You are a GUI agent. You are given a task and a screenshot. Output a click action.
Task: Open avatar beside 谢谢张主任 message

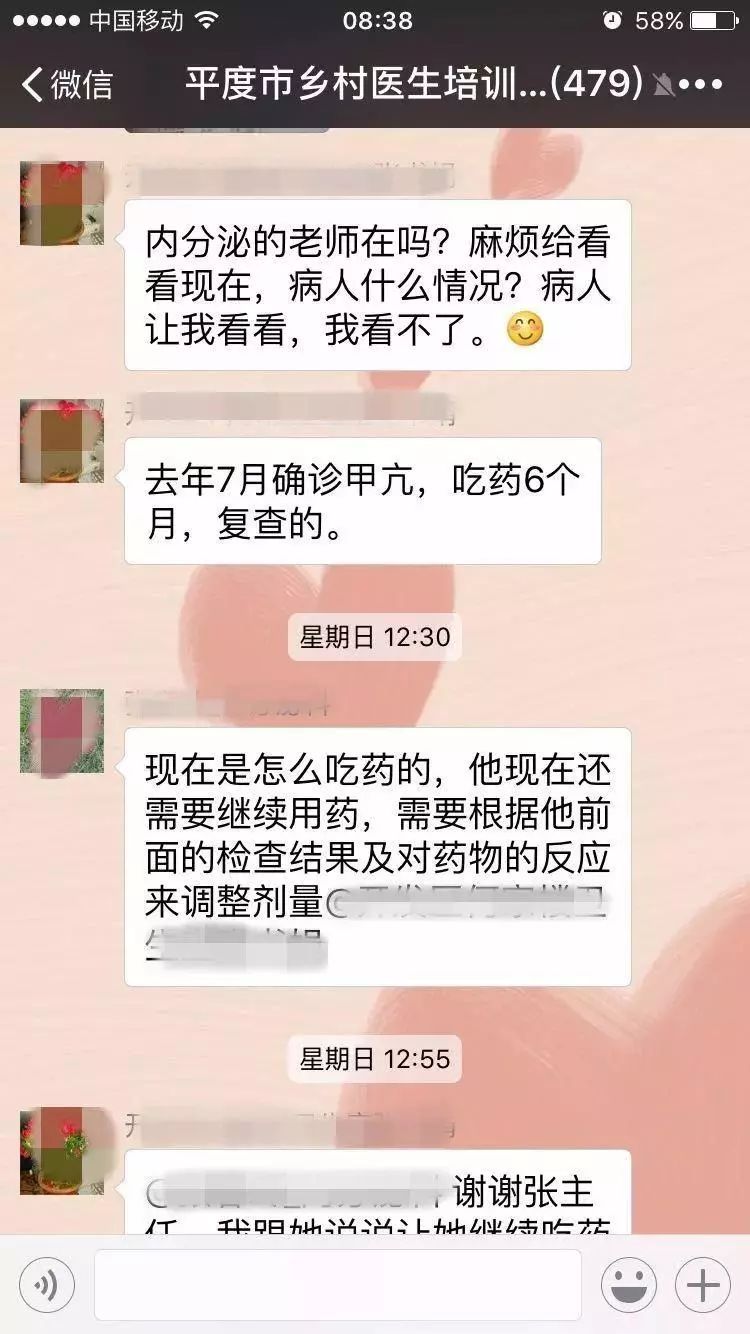pos(62,1150)
